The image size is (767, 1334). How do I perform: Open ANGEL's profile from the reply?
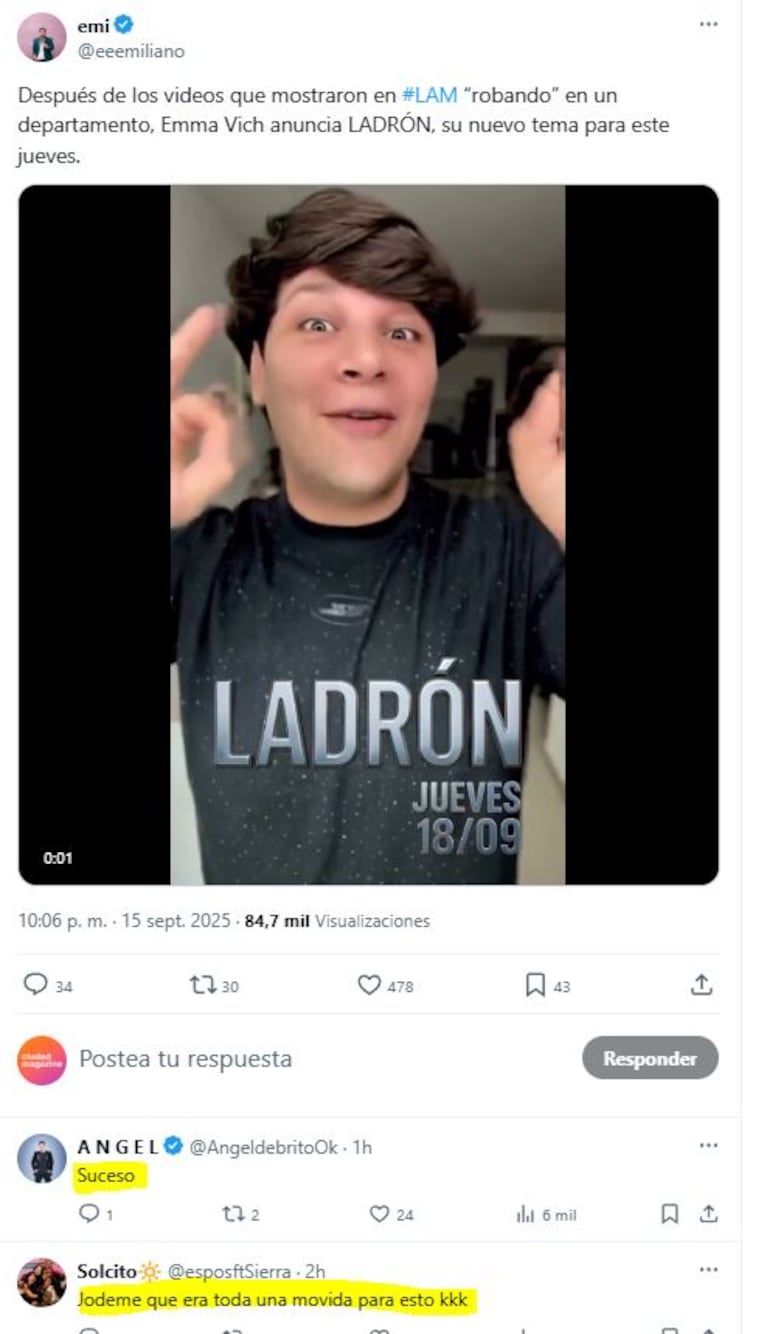(42, 1159)
